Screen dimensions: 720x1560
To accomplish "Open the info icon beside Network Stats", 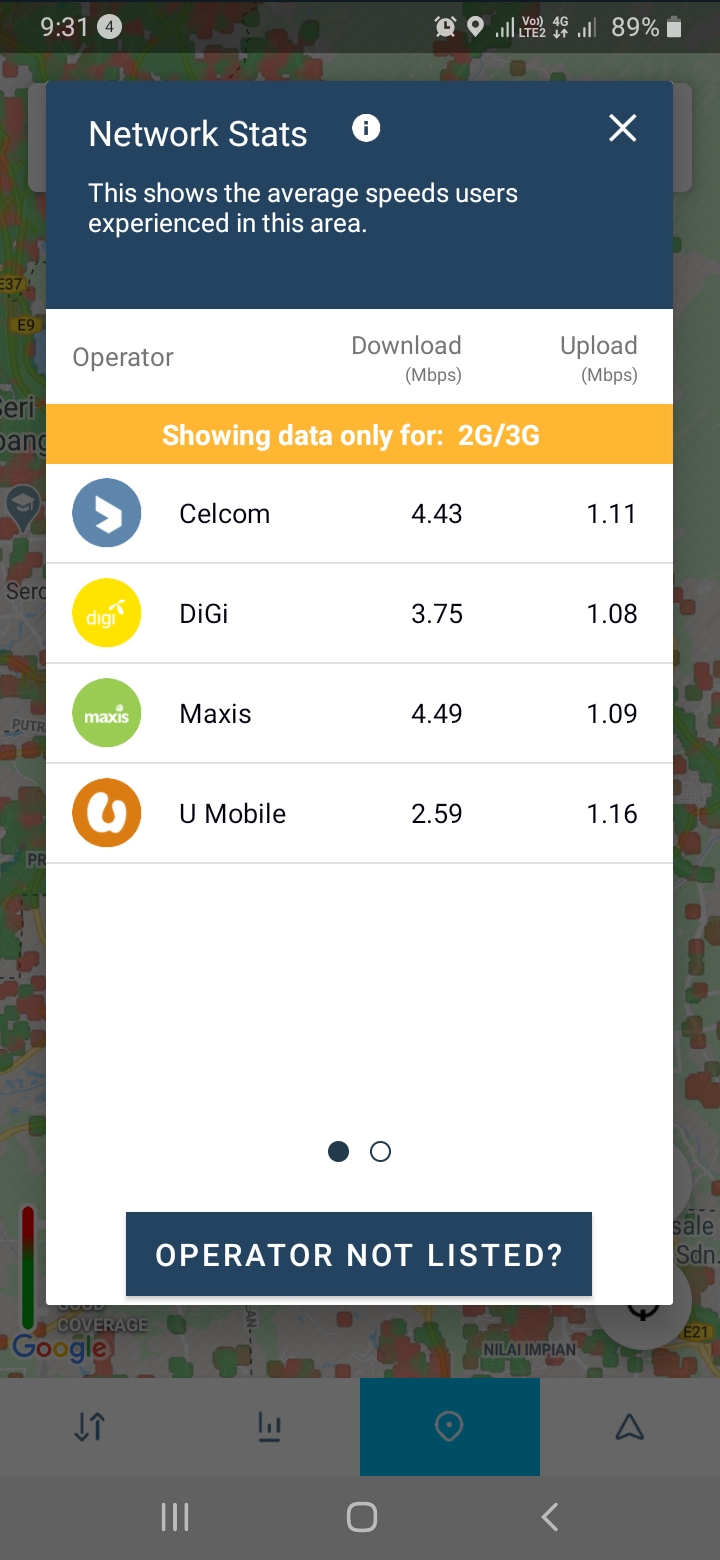I will click(366, 128).
